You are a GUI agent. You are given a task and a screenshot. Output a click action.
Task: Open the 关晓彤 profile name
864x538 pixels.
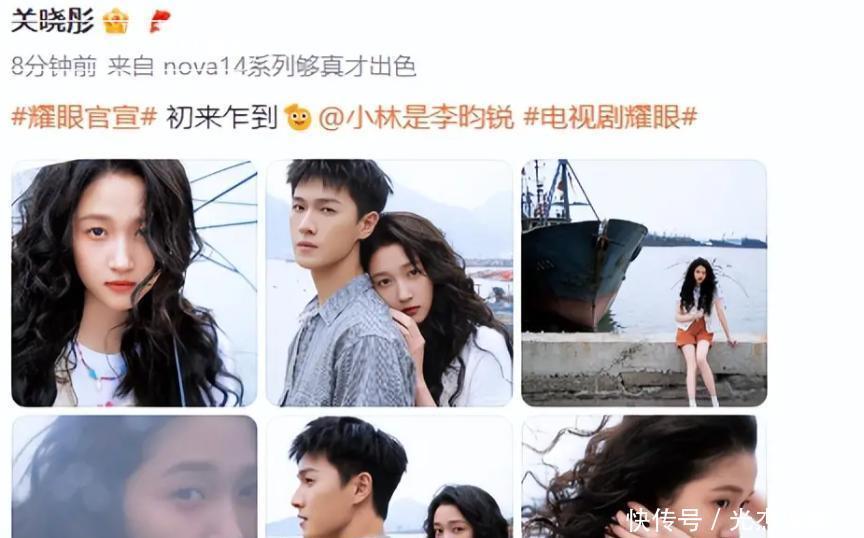pyautogui.click(x=51, y=21)
